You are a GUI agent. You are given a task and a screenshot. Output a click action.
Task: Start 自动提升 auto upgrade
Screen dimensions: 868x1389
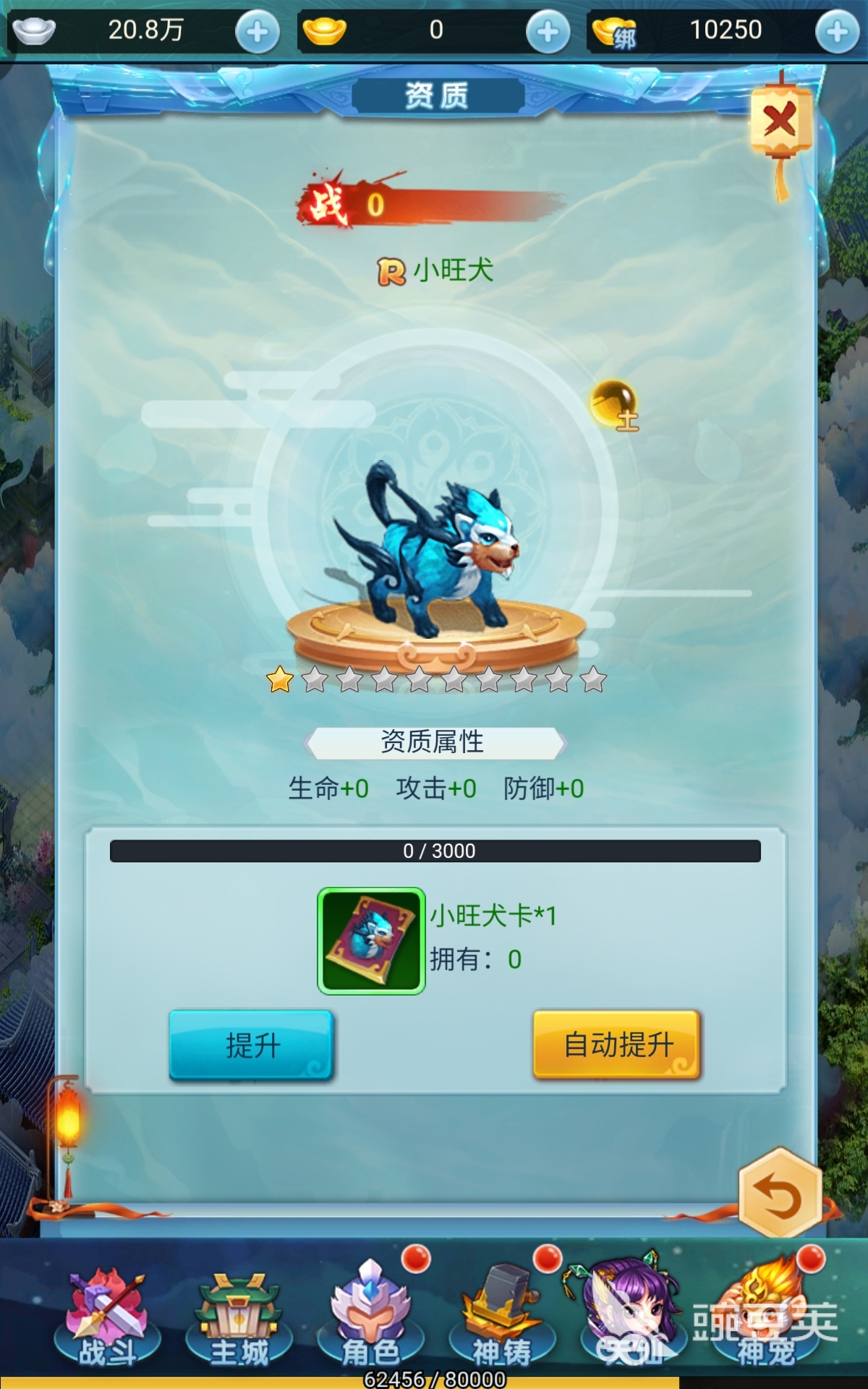(x=617, y=1045)
